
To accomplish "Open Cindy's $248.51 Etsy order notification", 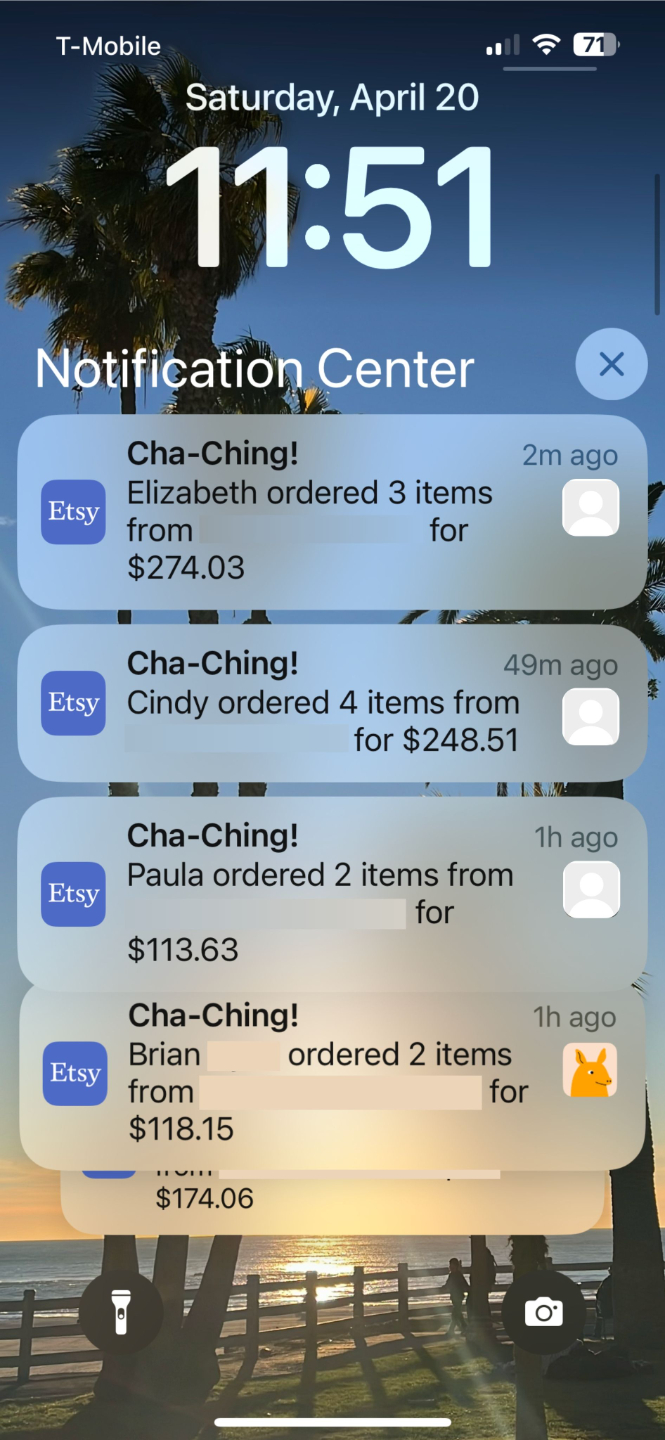I will 332,703.
